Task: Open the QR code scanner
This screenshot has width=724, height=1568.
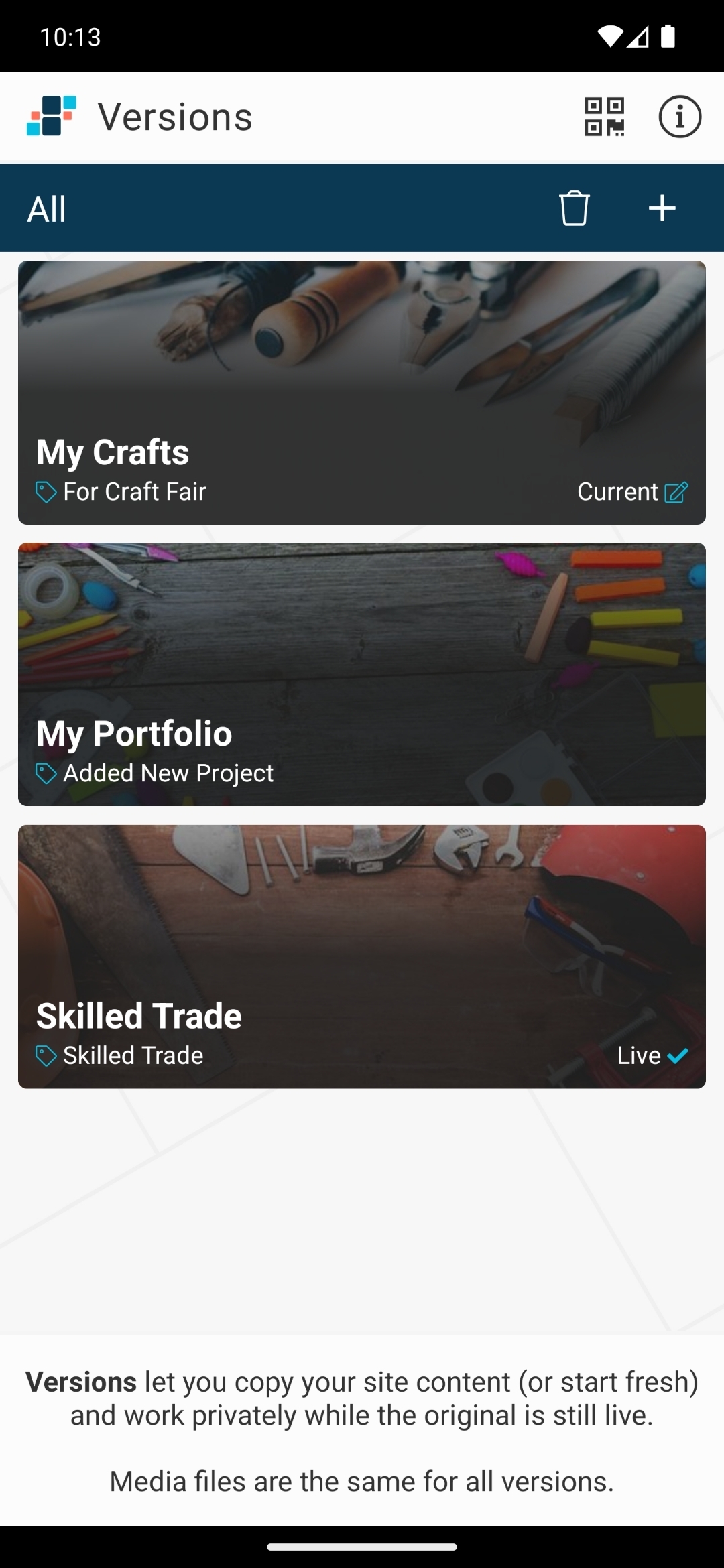Action: pos(604,117)
